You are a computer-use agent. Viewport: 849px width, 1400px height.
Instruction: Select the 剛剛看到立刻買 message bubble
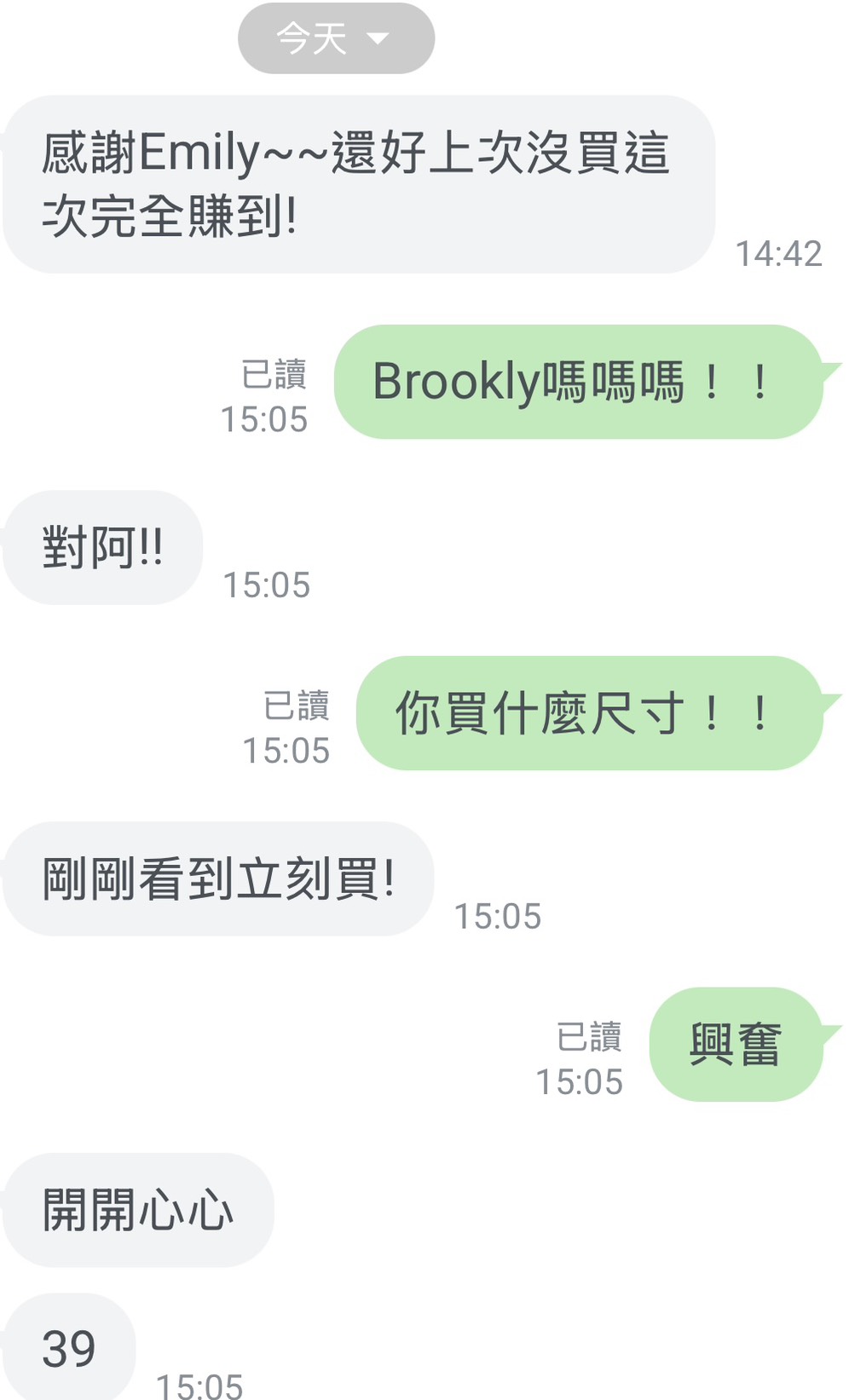click(218, 879)
